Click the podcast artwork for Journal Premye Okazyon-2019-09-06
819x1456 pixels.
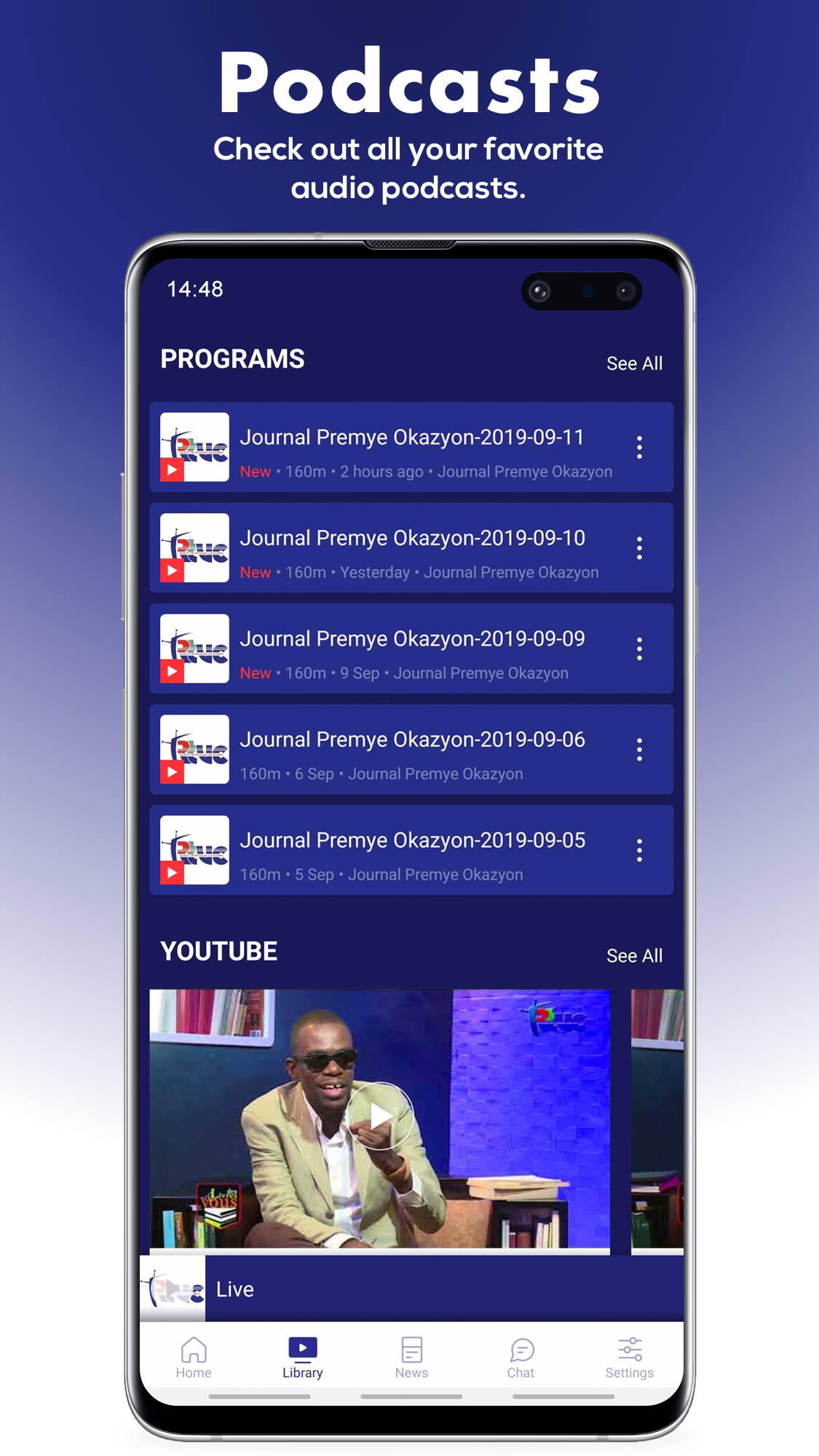coord(193,750)
